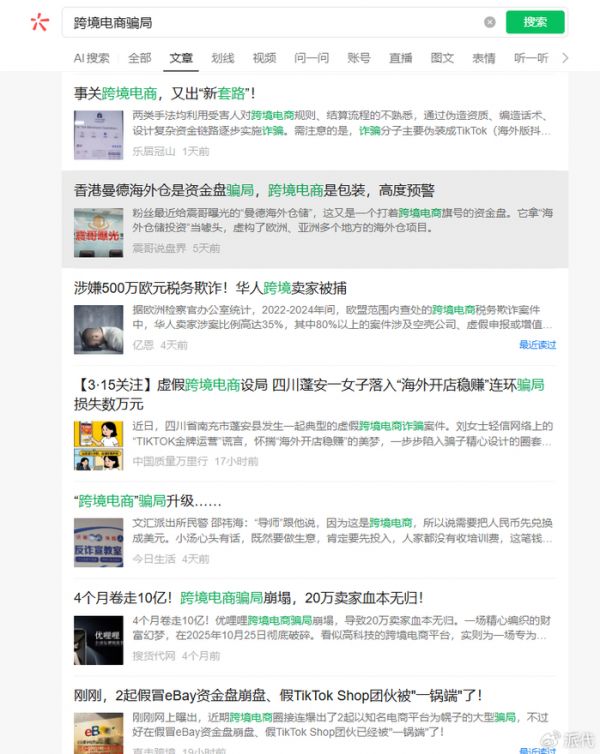600x754 pixels.
Task: Switch to the 视频 tab
Action: point(264,58)
